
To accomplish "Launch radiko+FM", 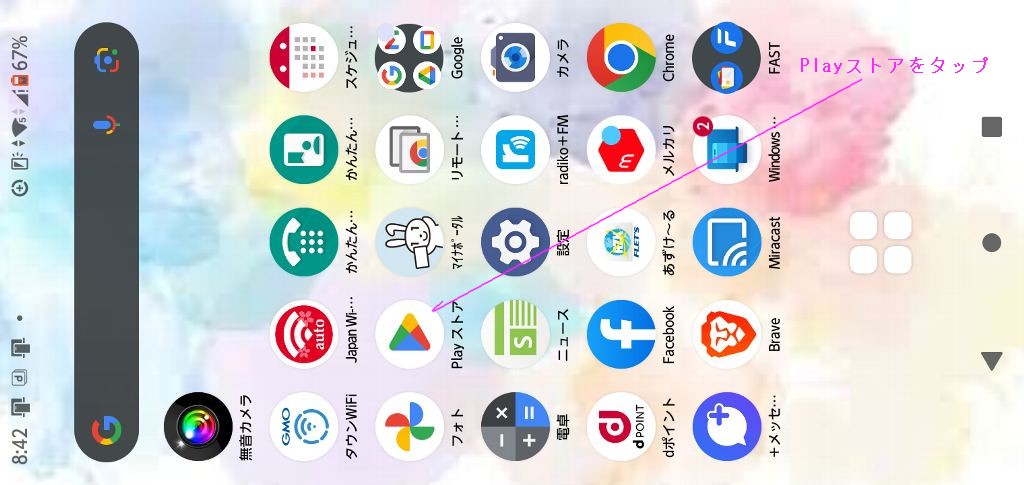I will point(515,150).
